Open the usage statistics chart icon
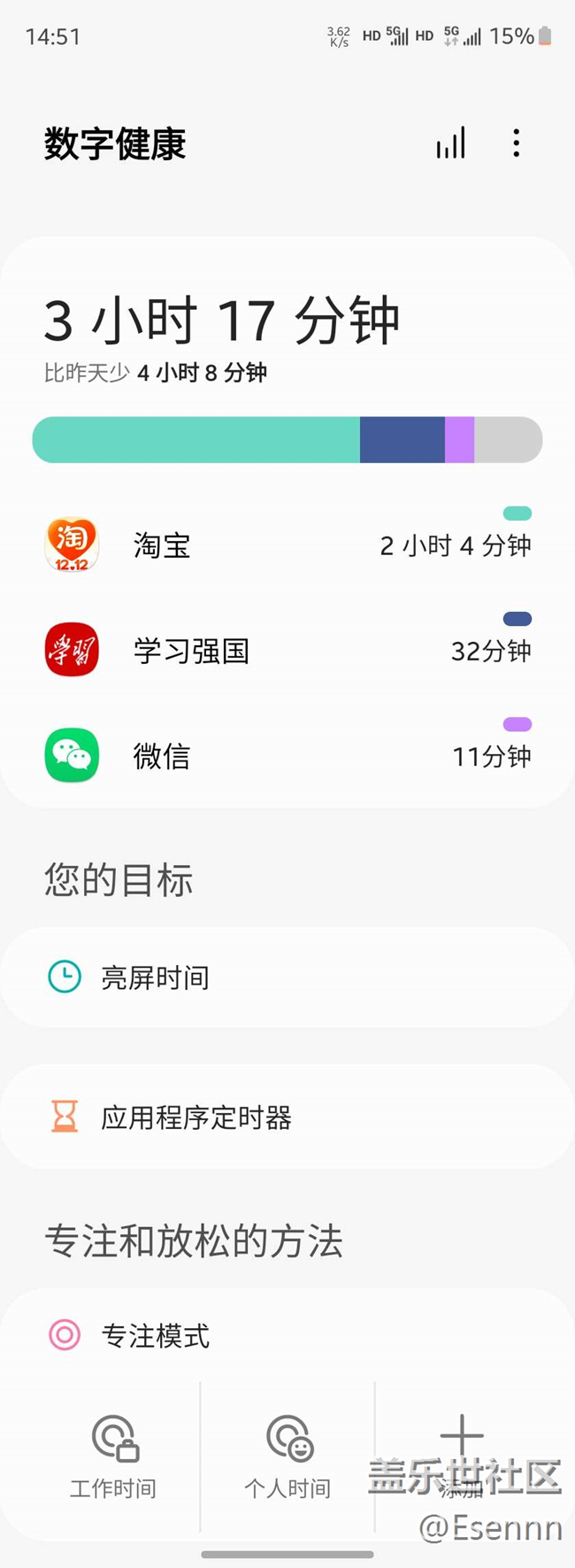575x1568 pixels. [450, 143]
